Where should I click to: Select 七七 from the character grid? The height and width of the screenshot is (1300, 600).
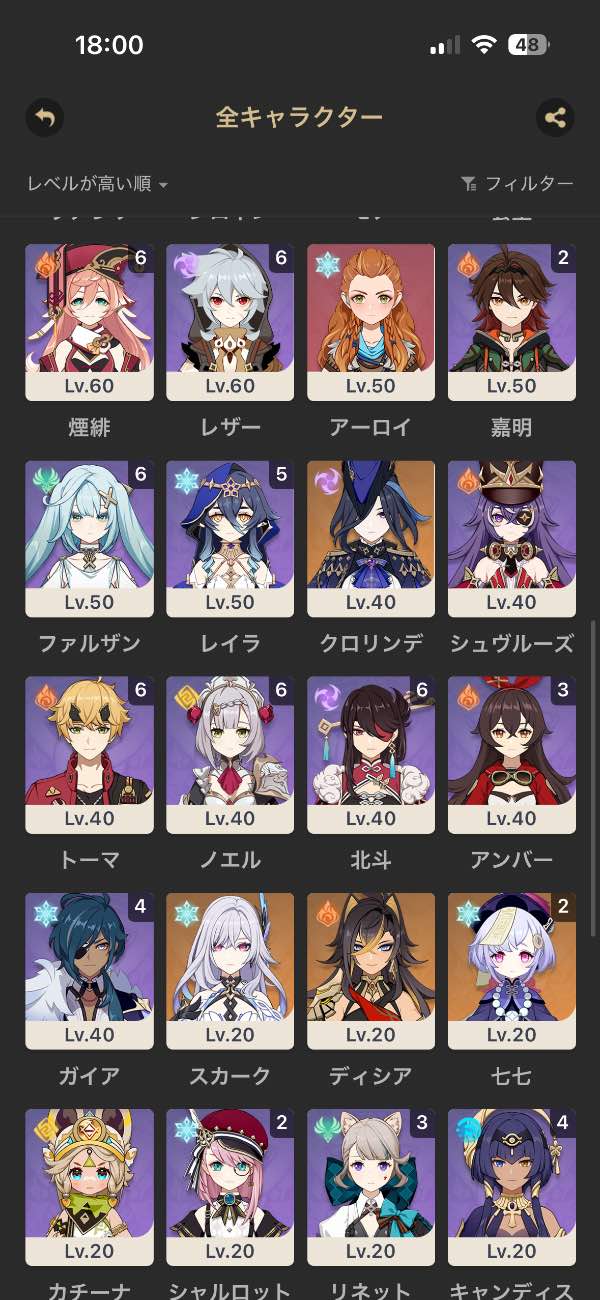click(x=512, y=970)
